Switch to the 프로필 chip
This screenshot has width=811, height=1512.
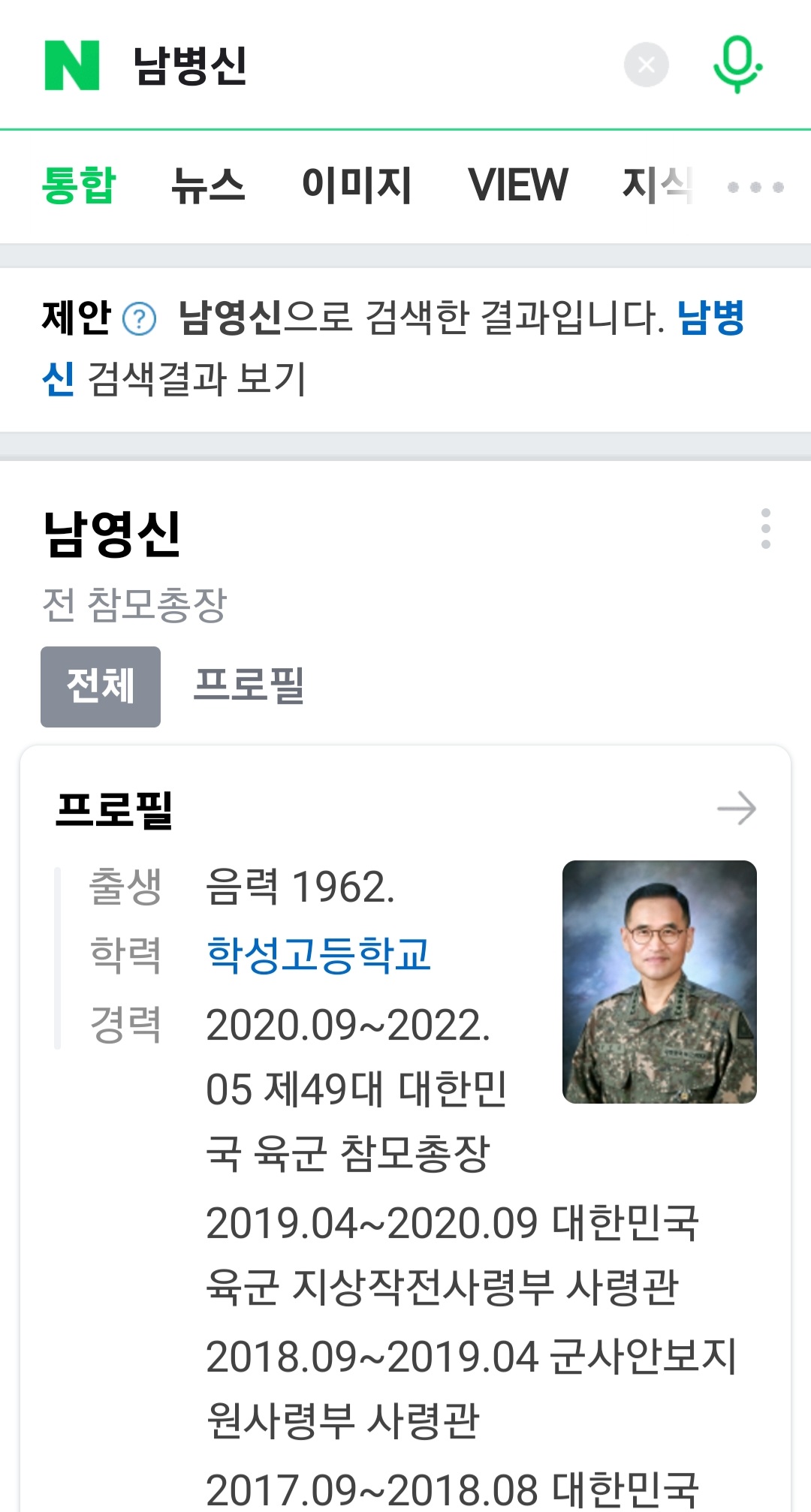pos(249,686)
